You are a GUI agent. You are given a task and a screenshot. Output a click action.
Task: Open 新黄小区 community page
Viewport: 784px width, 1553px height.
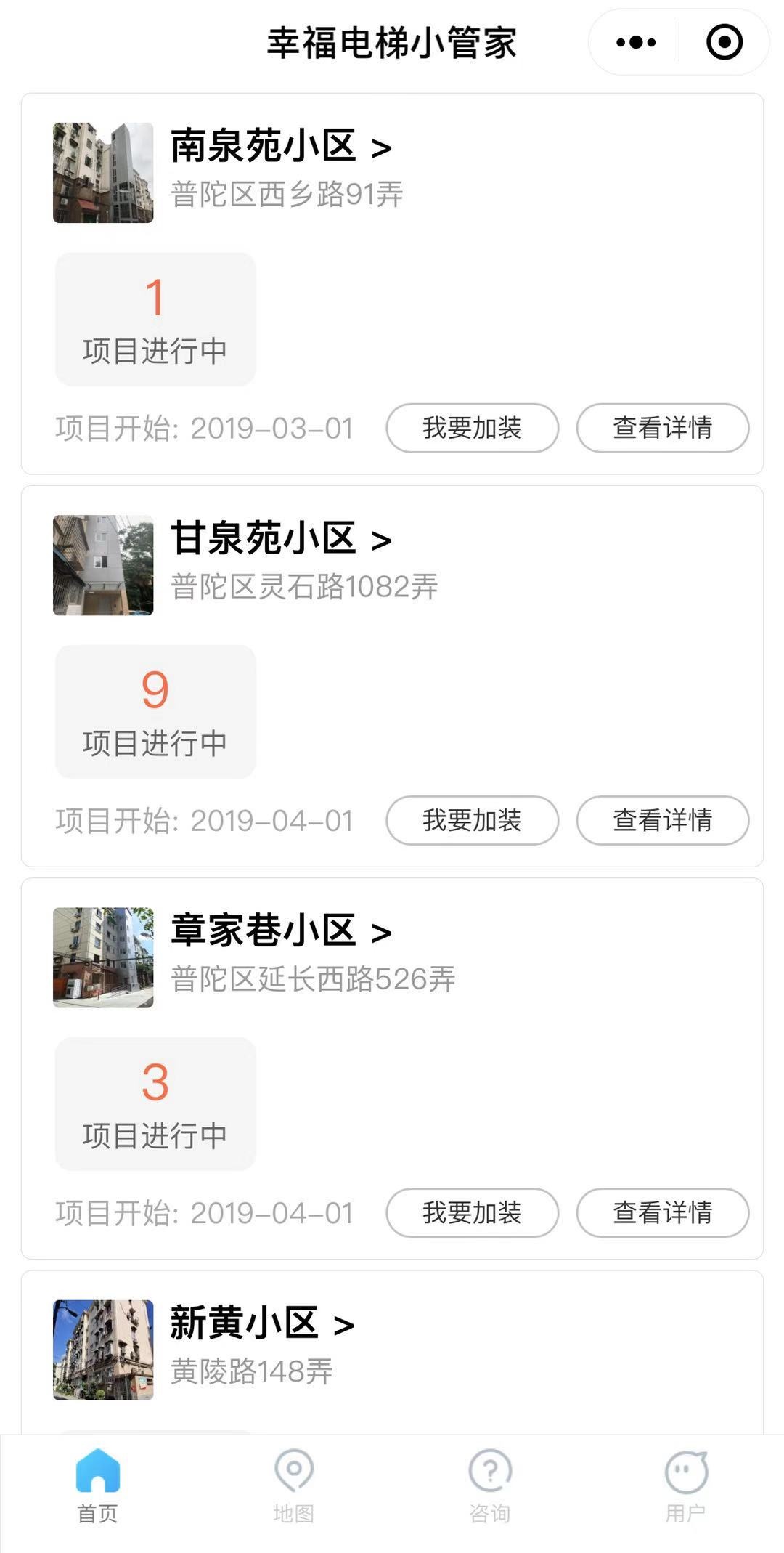pos(261,1323)
